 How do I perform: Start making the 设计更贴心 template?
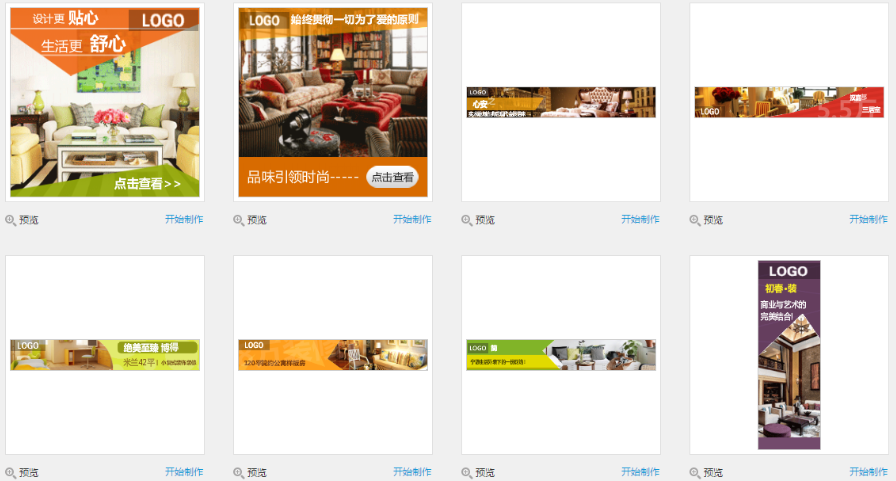[184, 219]
